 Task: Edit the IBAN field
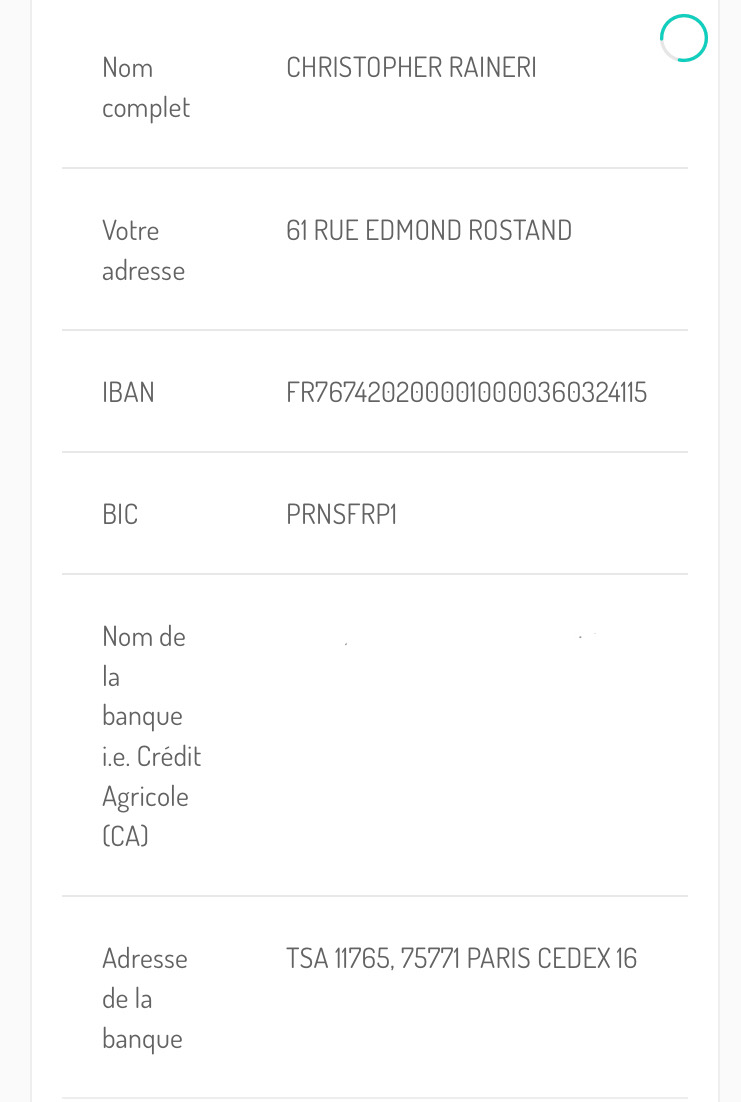[466, 393]
